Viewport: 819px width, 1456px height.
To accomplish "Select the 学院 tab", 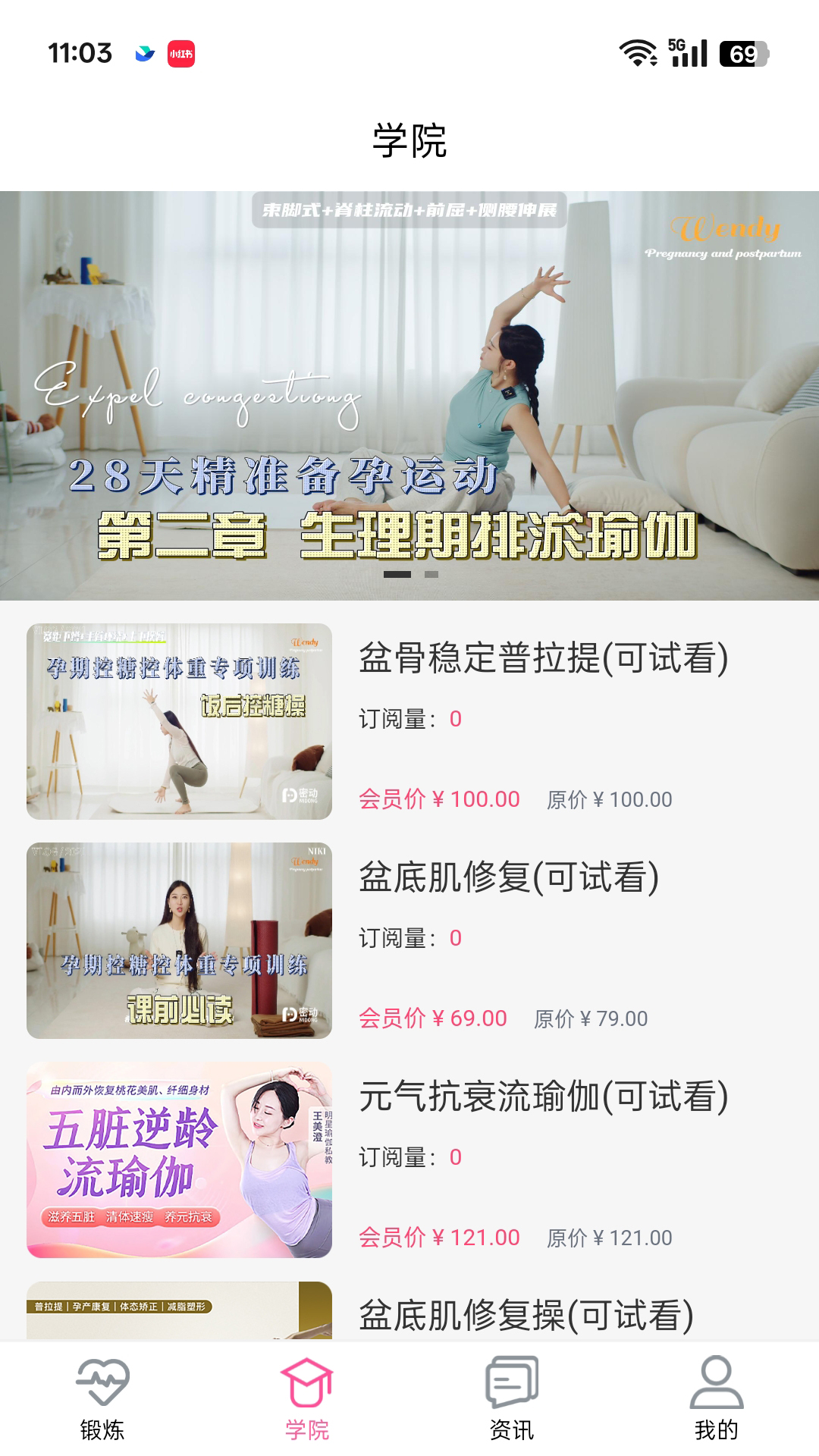I will [307, 1399].
